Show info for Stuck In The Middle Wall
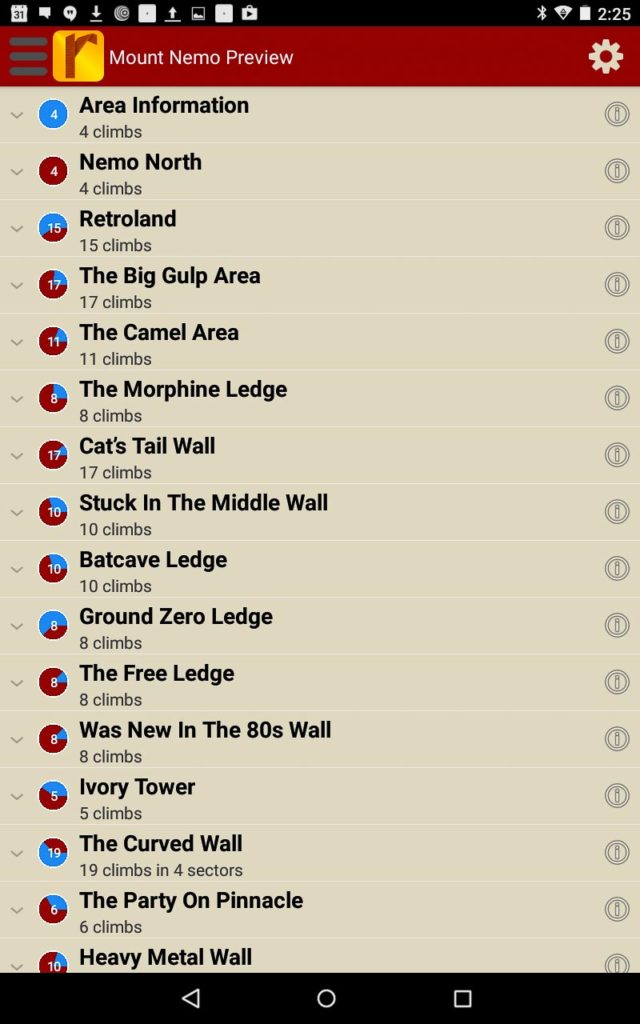Image resolution: width=640 pixels, height=1024 pixels. (x=617, y=512)
